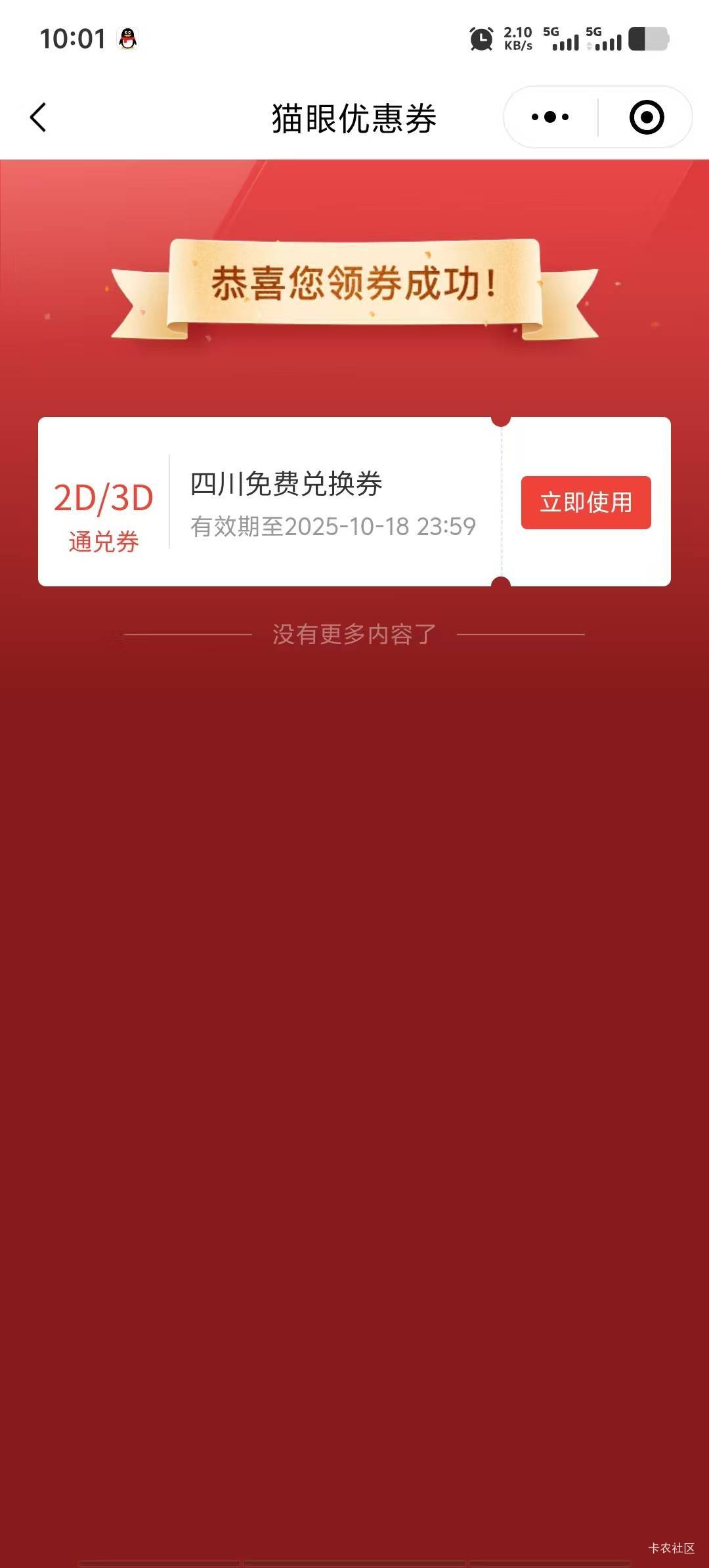Tap 立即使用 to use the coupon
709x1568 pixels.
coord(586,502)
